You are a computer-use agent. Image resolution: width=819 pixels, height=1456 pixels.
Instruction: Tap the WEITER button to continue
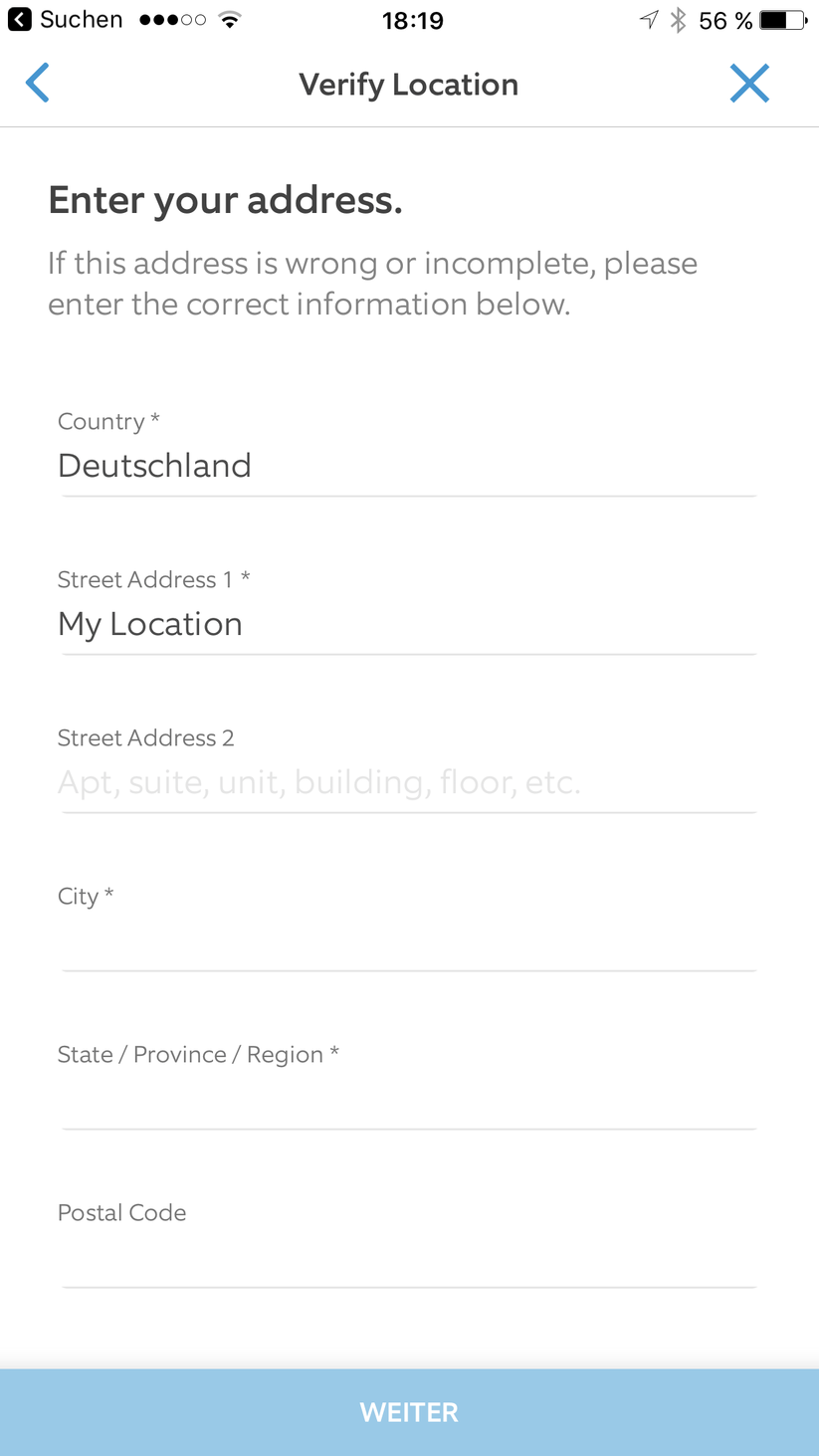[409, 1411]
